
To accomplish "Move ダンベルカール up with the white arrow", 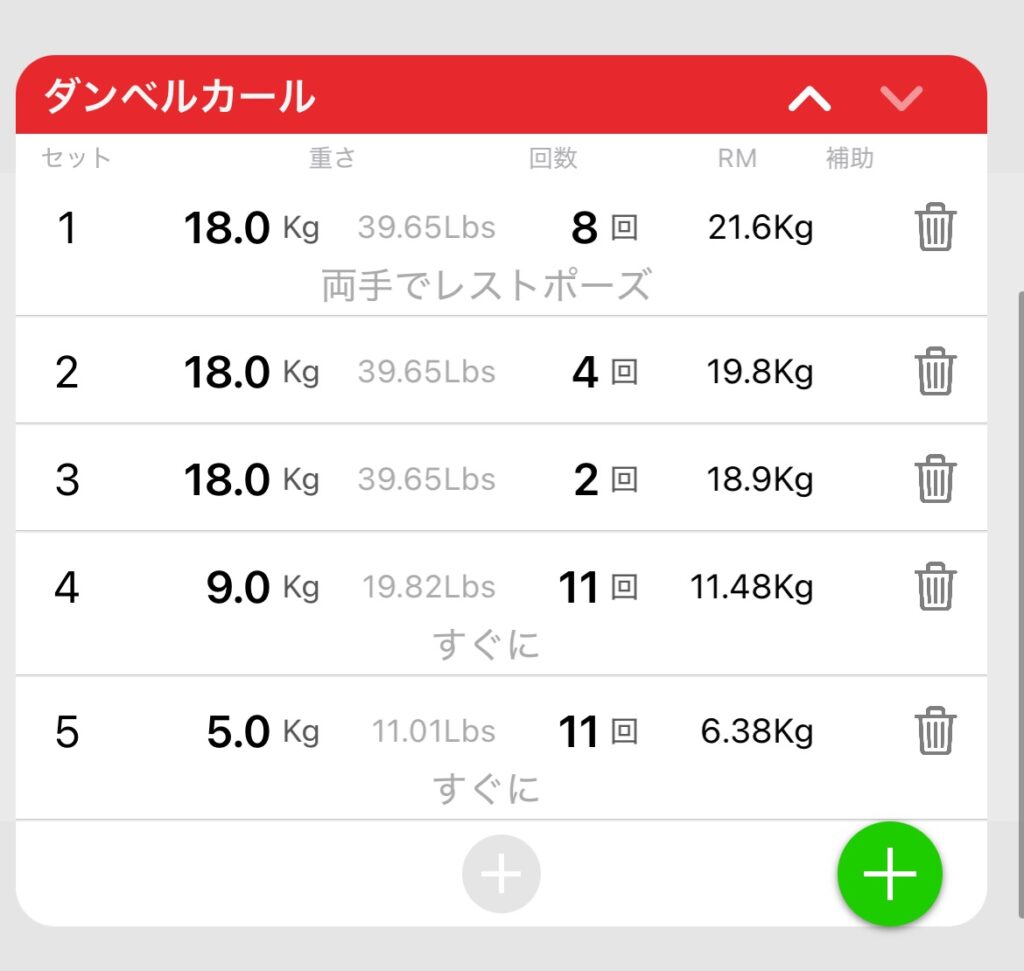I will click(x=809, y=98).
